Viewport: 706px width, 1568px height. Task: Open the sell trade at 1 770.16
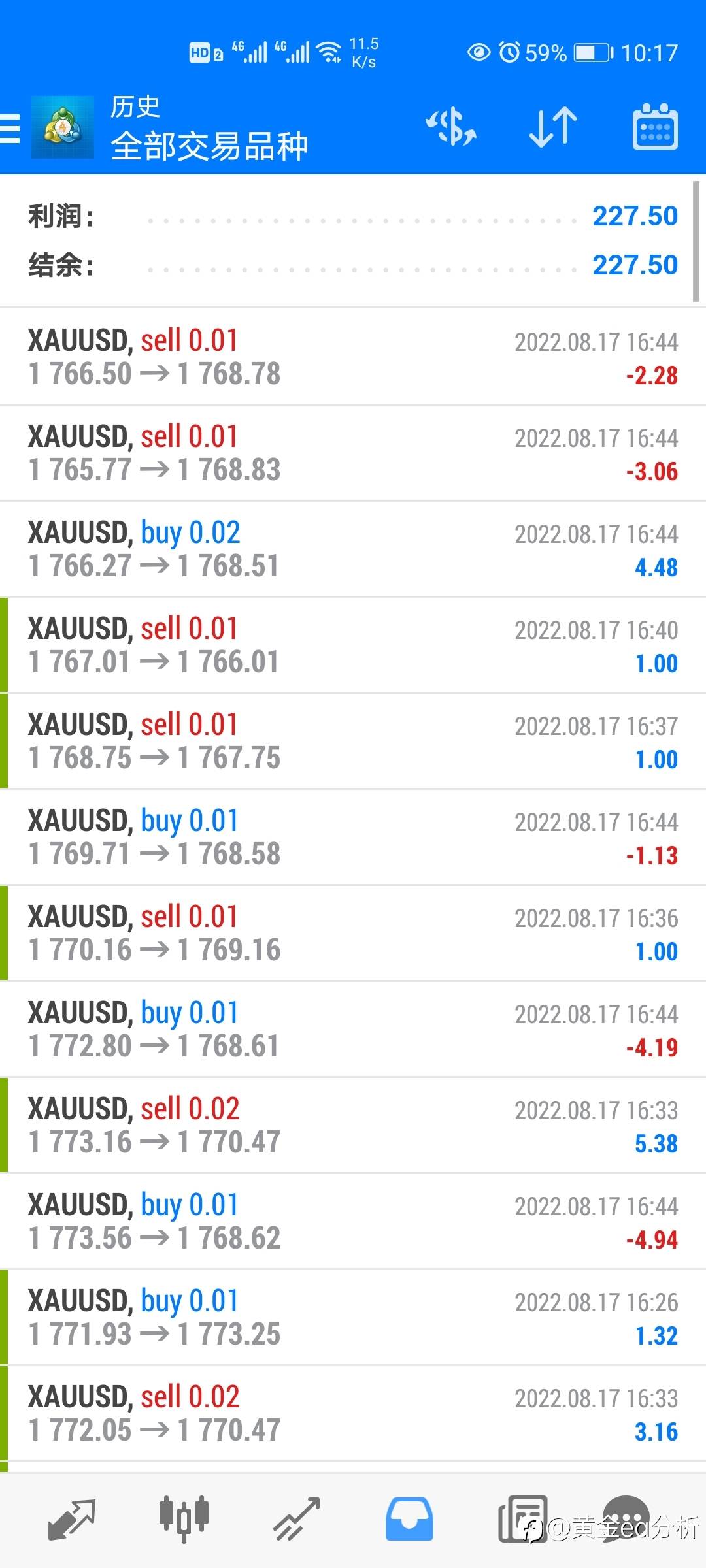pyautogui.click(x=353, y=933)
